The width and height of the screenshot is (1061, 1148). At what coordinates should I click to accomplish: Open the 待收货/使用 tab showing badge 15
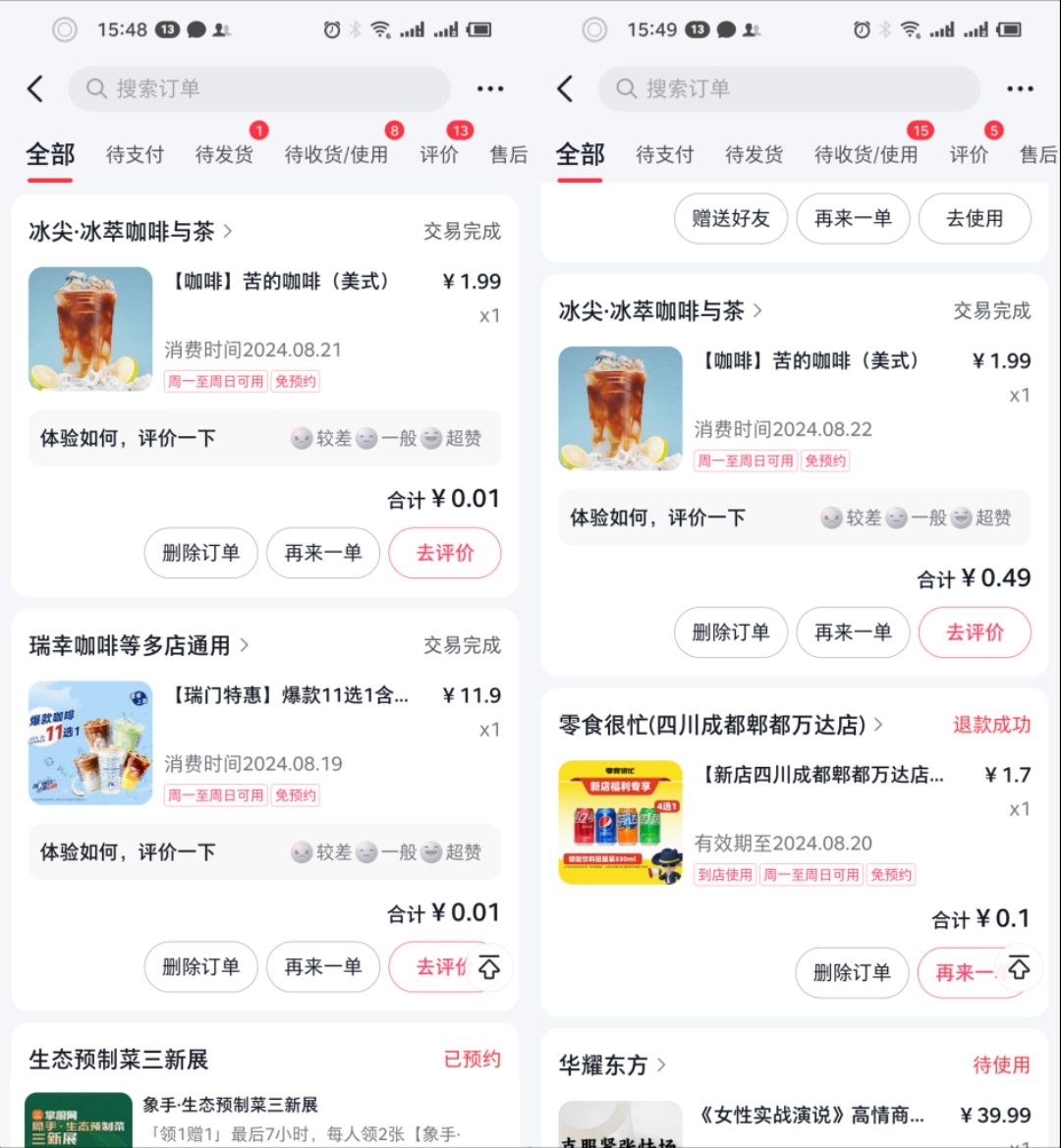pos(866,154)
